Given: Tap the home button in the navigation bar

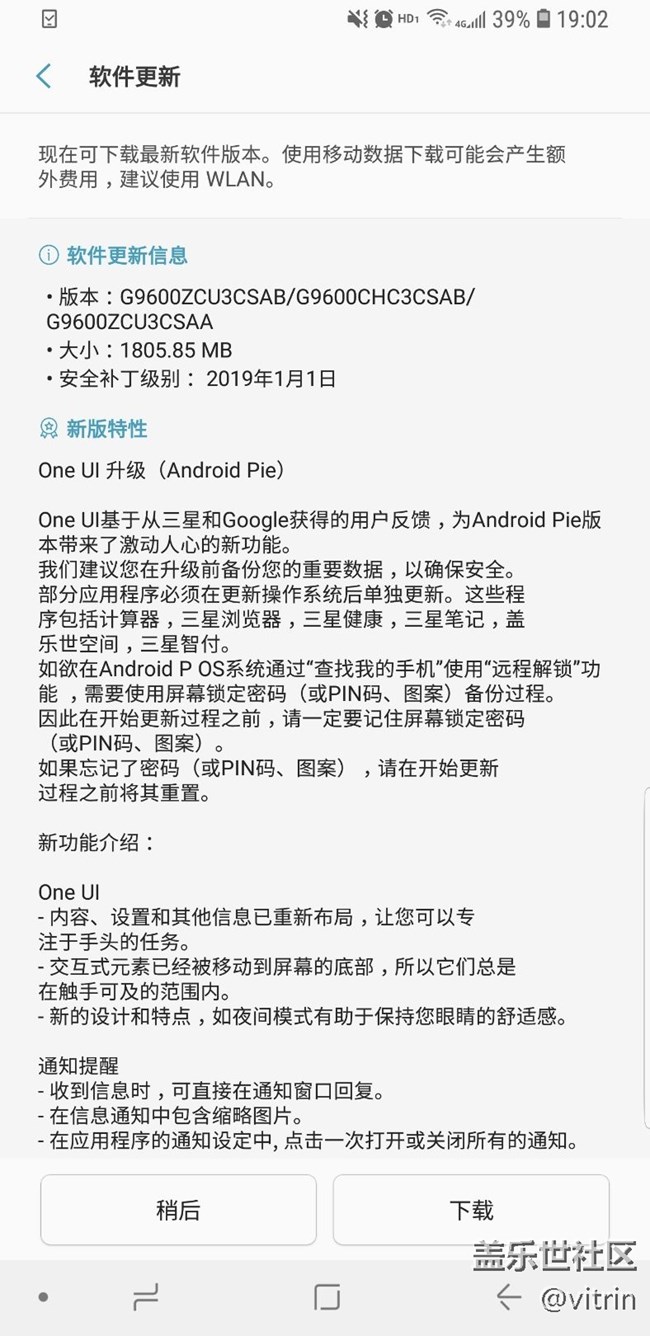Looking at the screenshot, I should (x=327, y=1298).
